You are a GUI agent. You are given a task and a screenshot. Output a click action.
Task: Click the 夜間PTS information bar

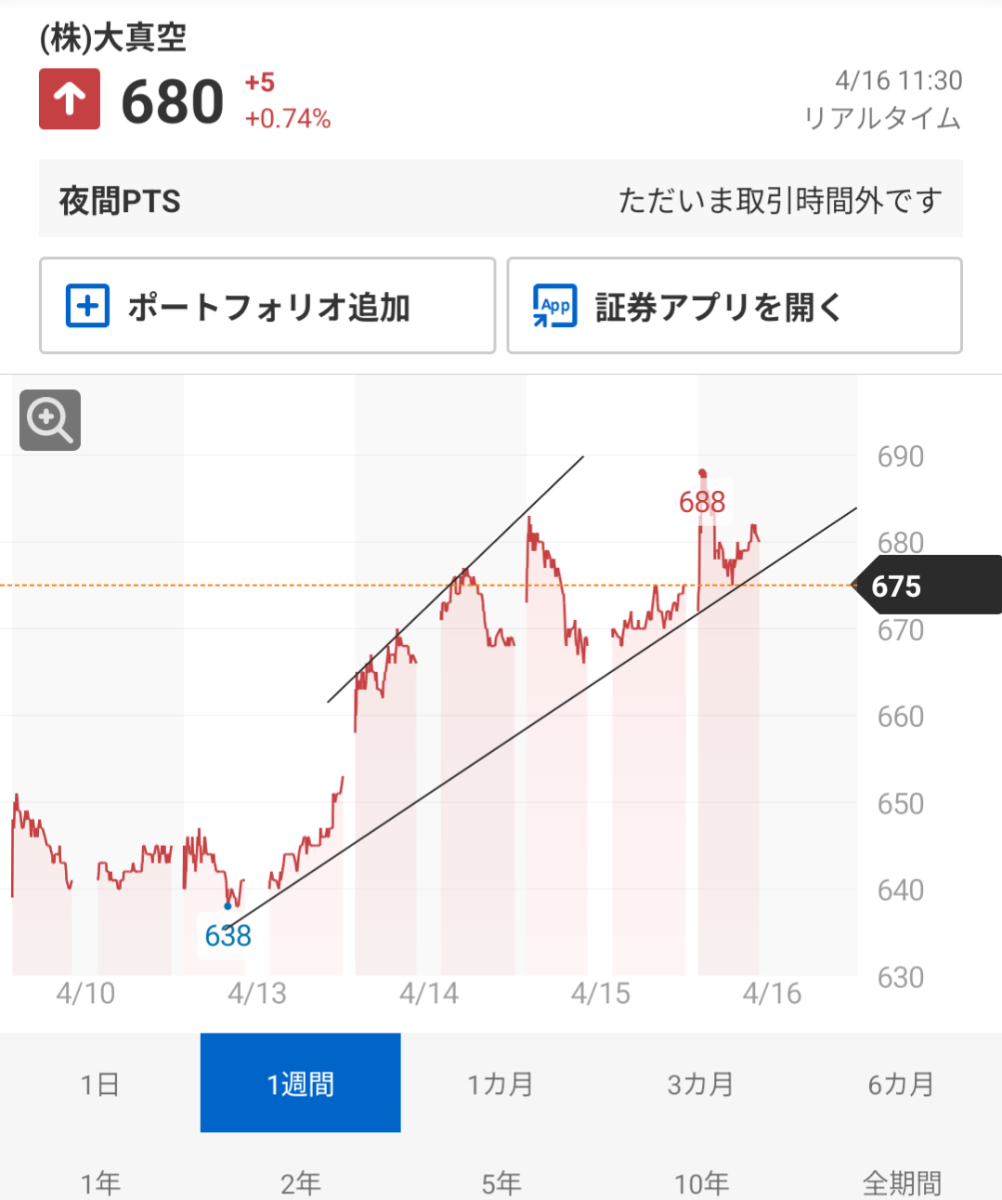pyautogui.click(x=500, y=200)
